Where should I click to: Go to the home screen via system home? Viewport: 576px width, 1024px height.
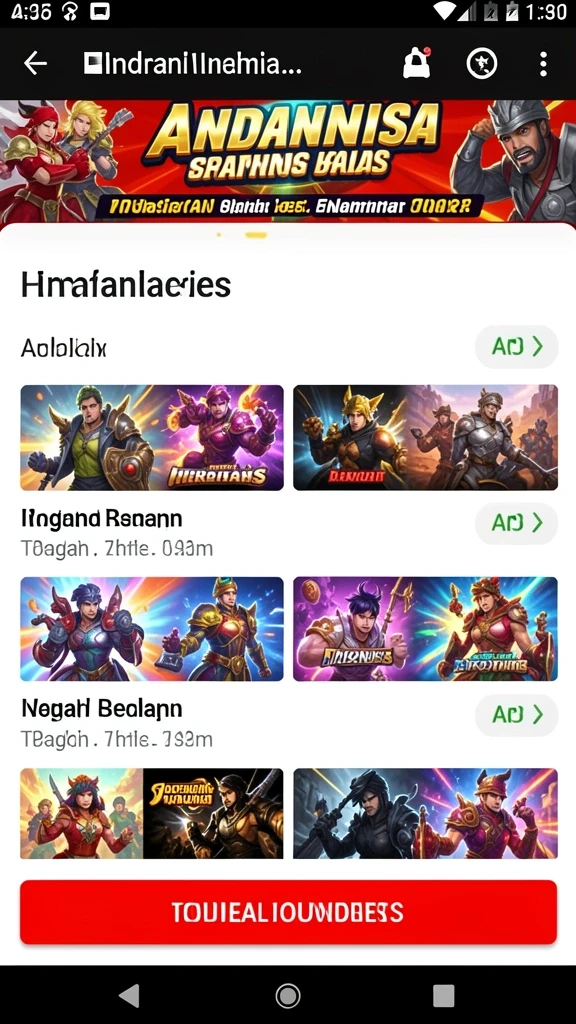287,996
